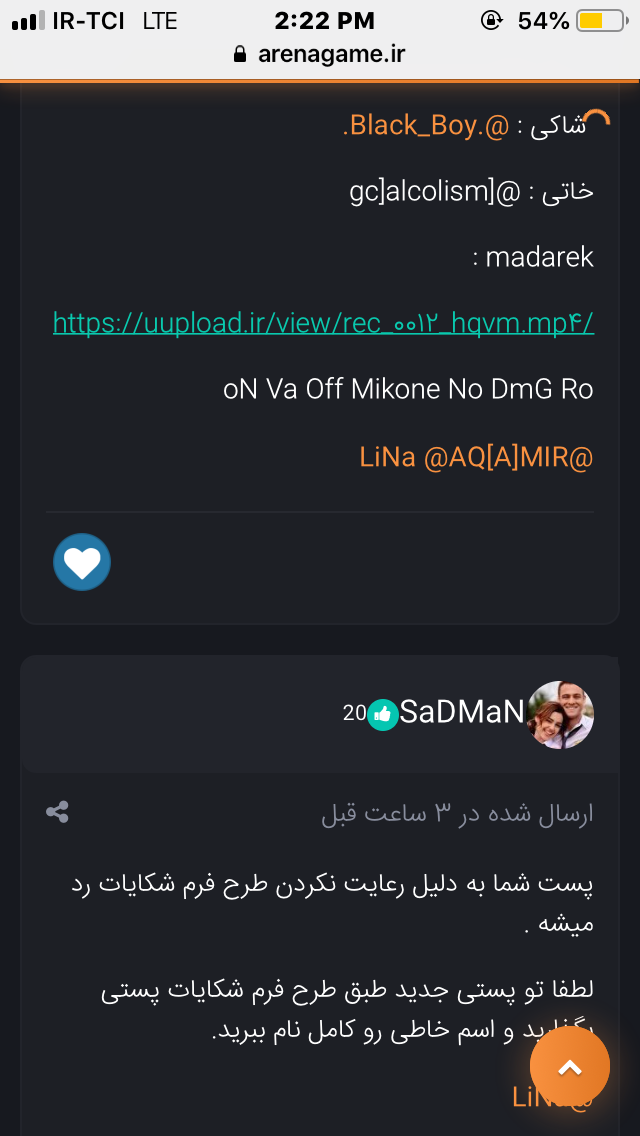This screenshot has height=1136, width=640.
Task: Open the LiNa @AQ[A]MIR@ mention in first post
Action: 476,457
